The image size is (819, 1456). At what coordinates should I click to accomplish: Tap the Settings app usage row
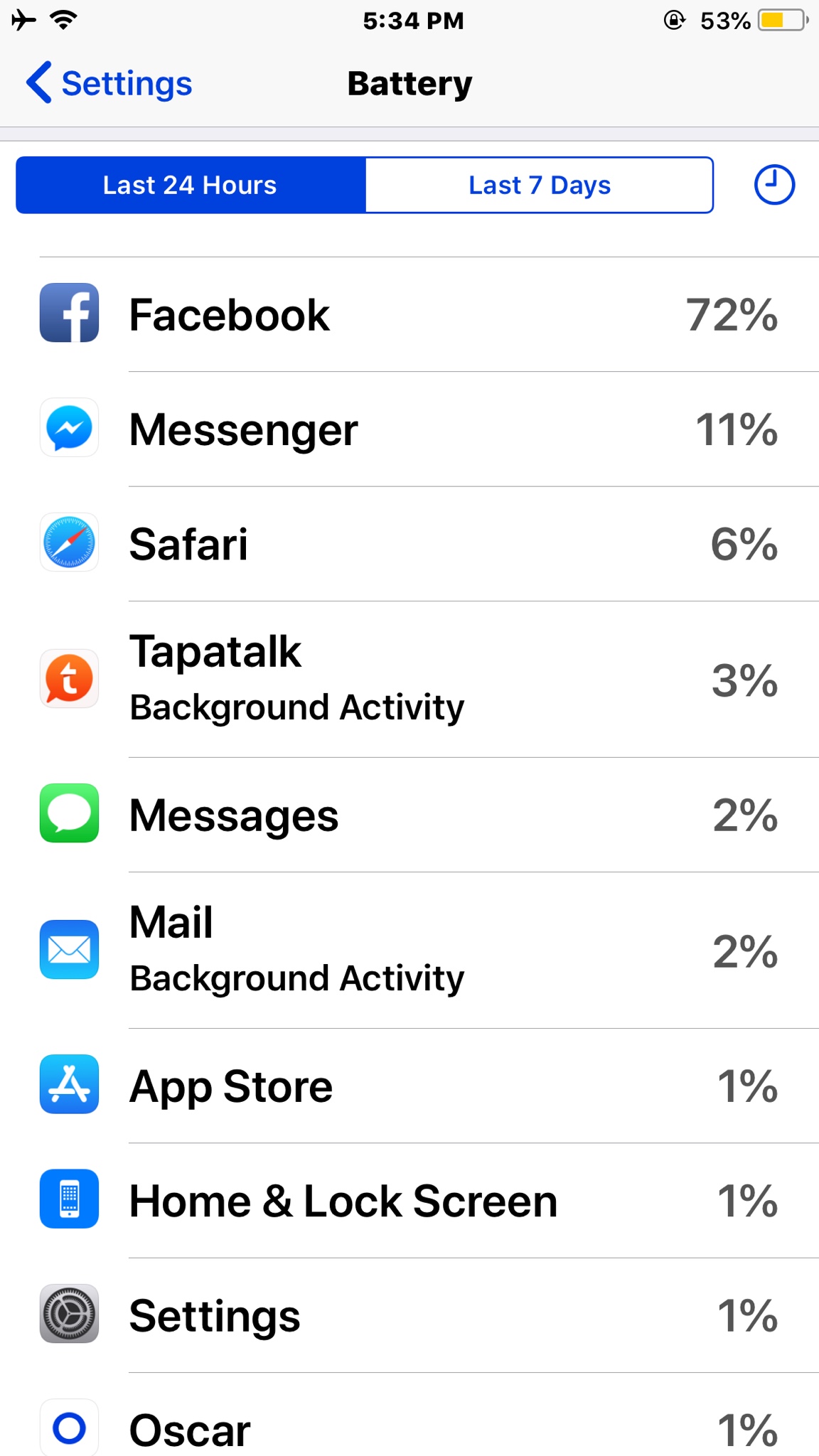click(x=409, y=1315)
